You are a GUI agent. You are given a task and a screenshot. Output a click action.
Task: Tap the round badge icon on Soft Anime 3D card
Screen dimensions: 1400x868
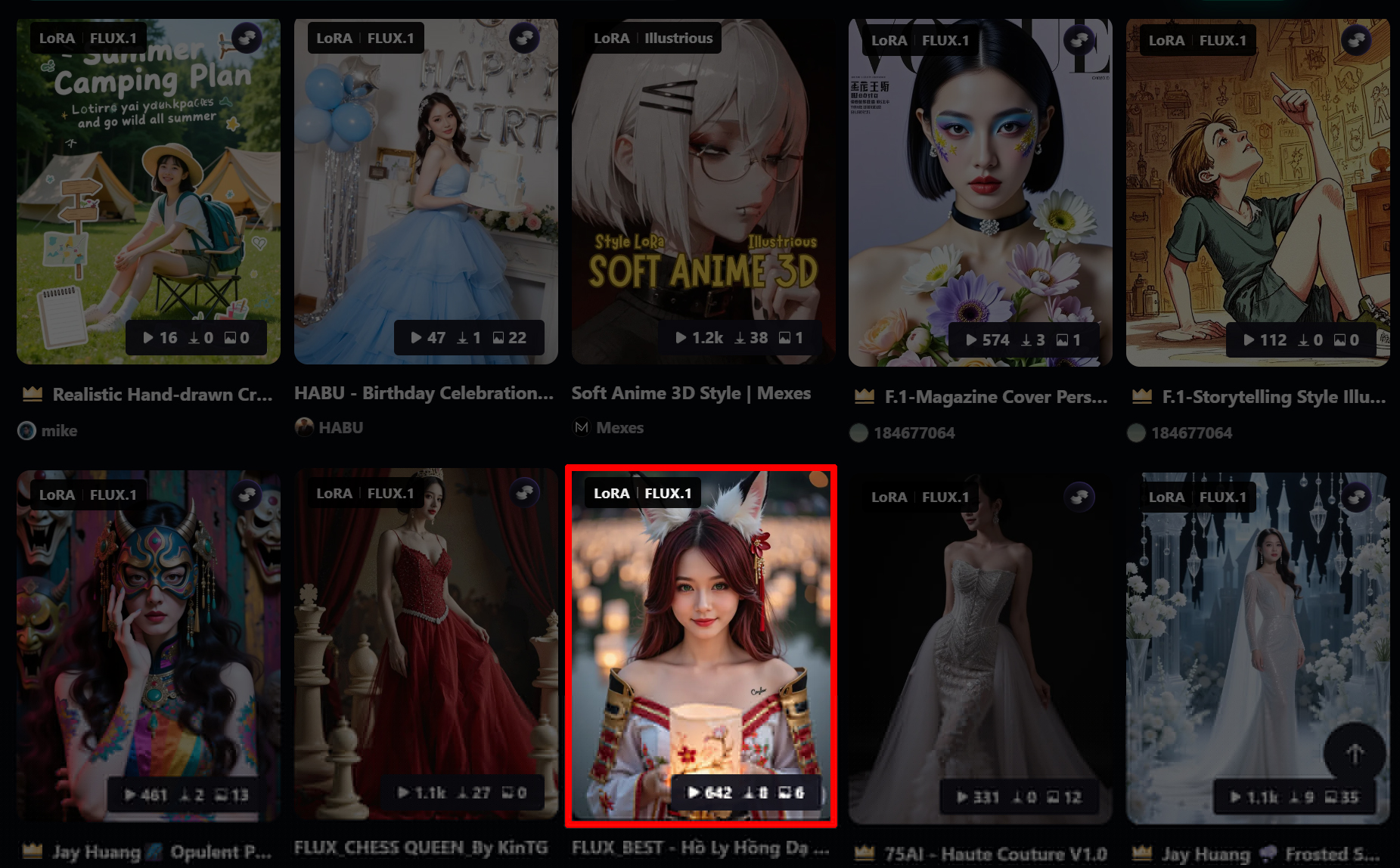pyautogui.click(x=802, y=38)
